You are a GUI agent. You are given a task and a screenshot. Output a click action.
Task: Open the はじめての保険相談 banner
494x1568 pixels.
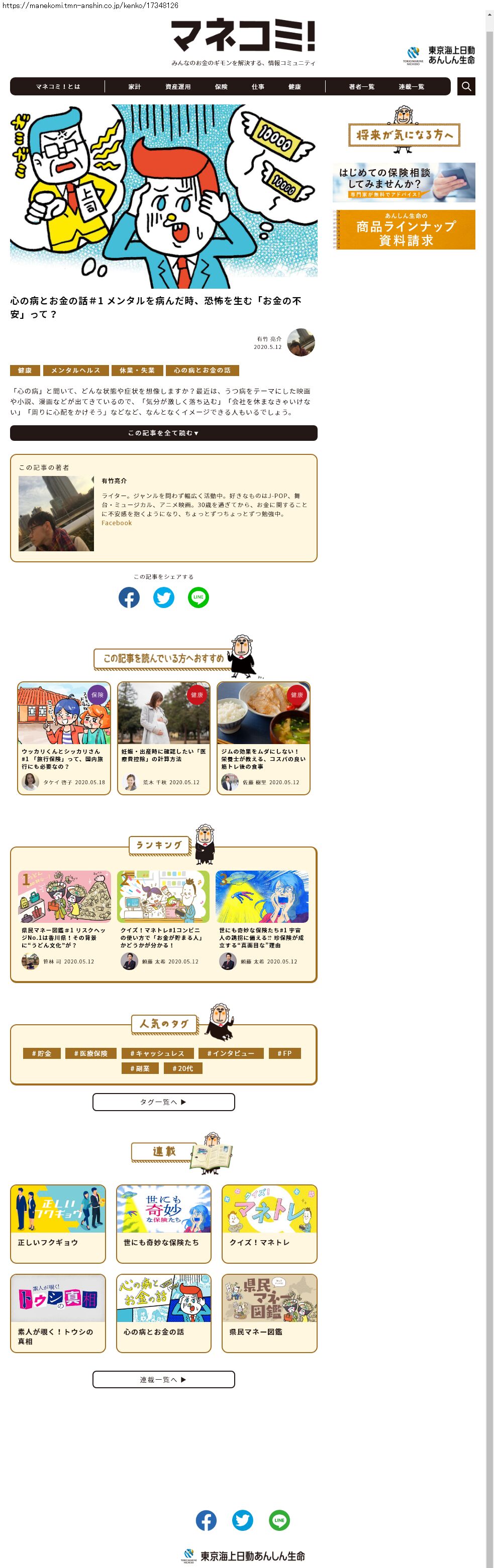405,182
